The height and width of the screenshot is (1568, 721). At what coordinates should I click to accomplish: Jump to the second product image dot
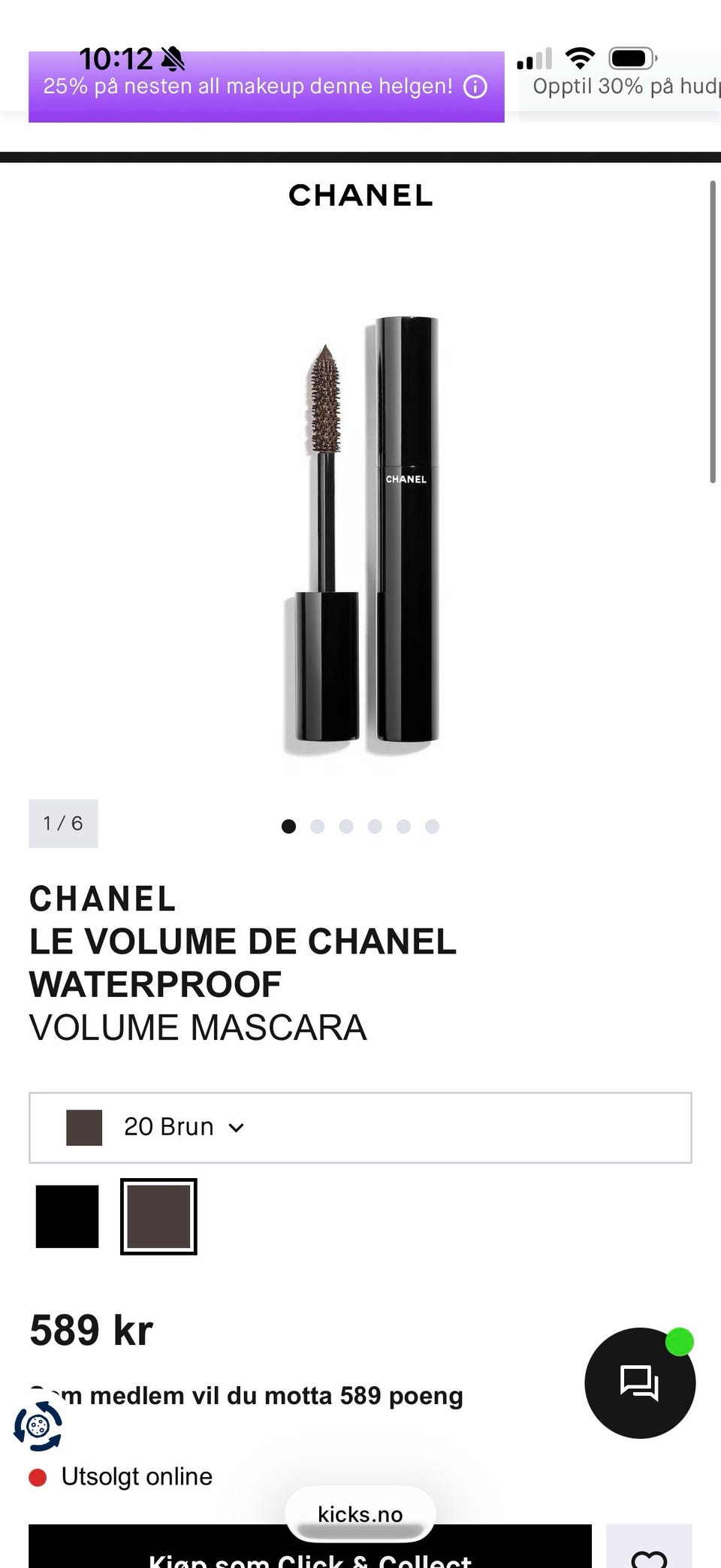pos(318,826)
